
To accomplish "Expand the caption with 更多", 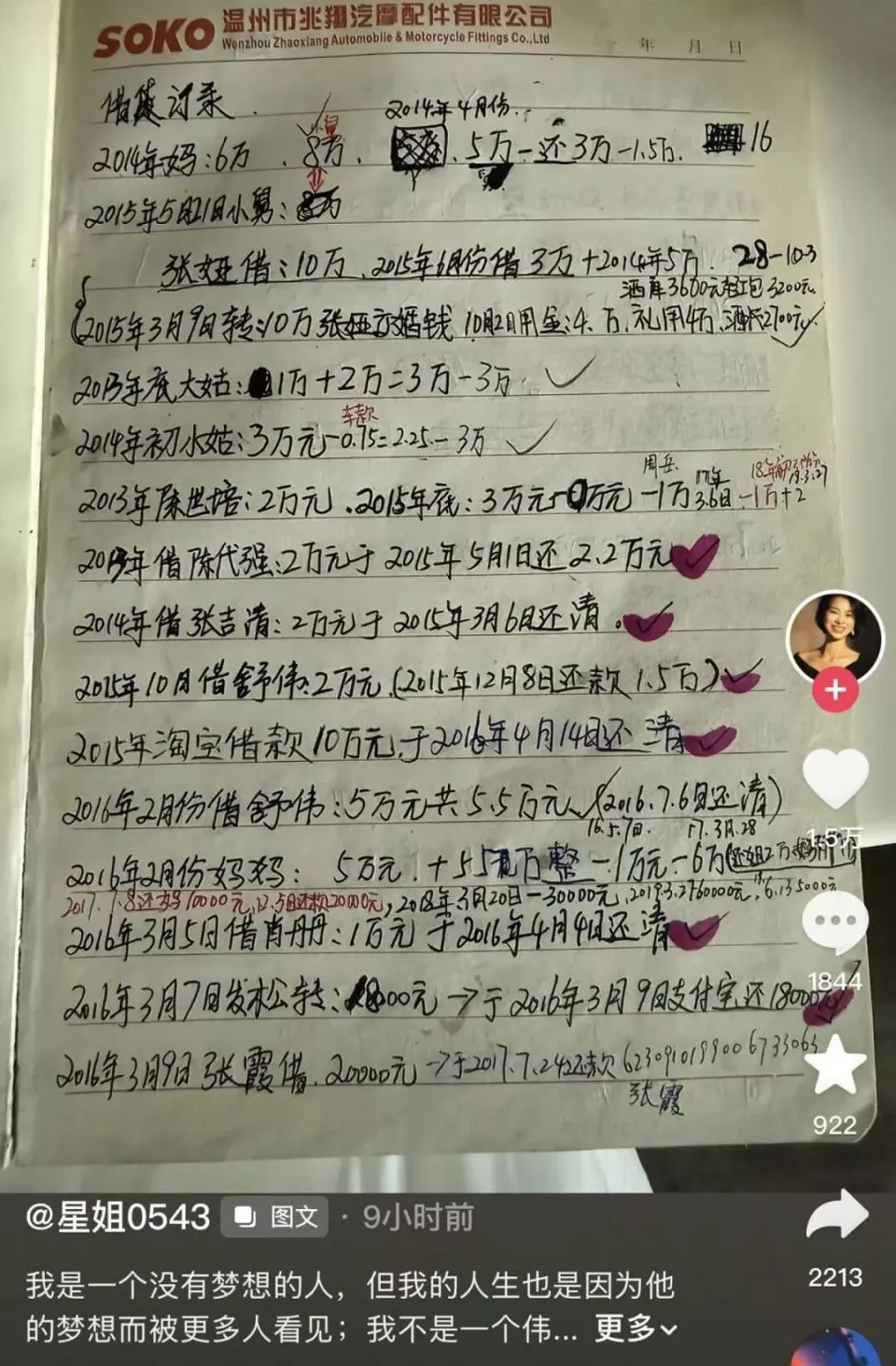I will tap(636, 1327).
